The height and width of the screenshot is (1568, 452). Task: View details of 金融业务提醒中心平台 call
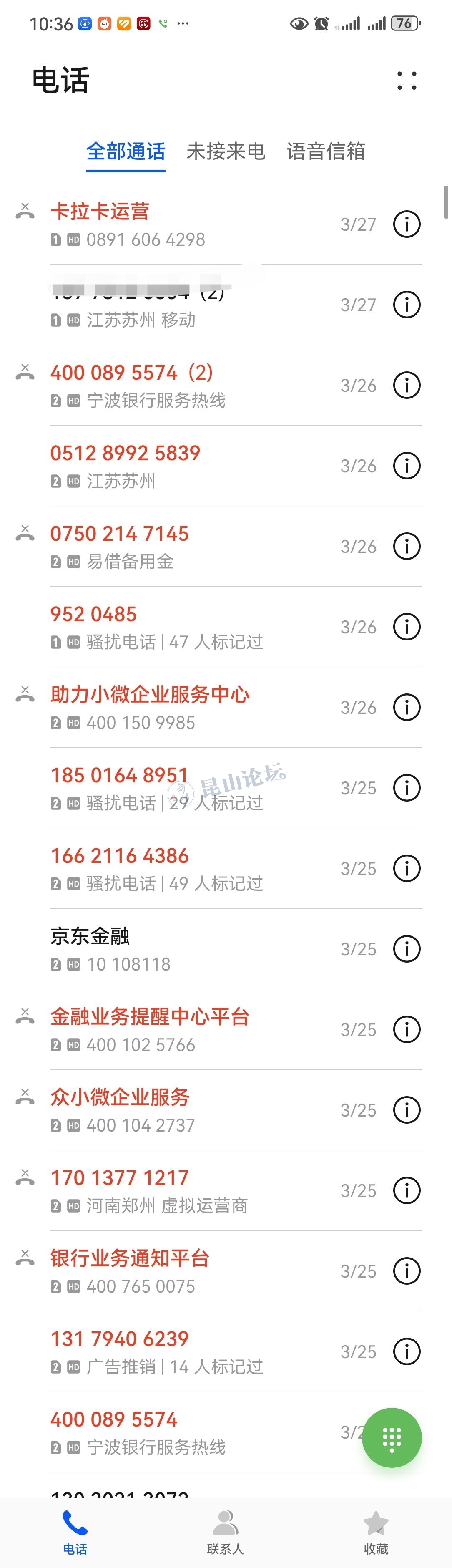click(x=407, y=1029)
